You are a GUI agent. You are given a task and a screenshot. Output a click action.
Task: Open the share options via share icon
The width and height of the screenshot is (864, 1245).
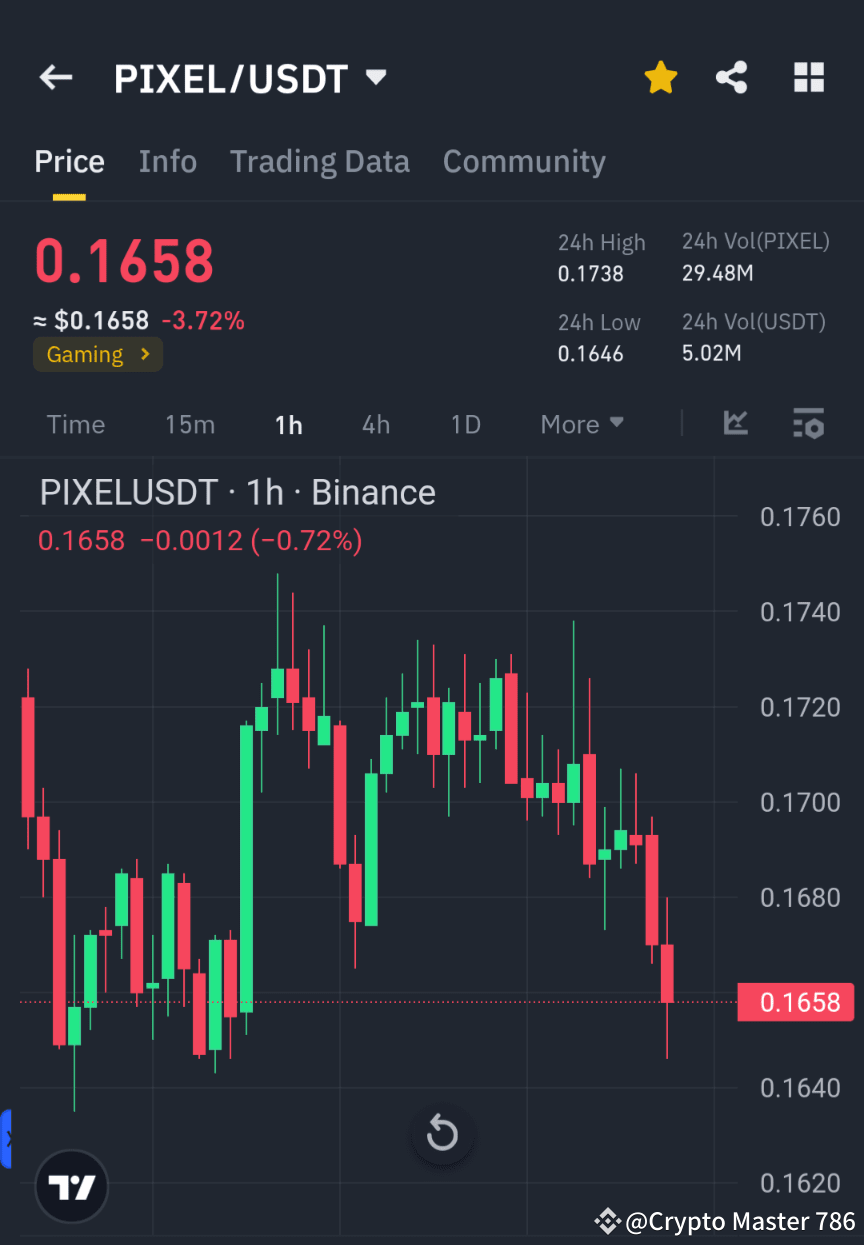point(731,77)
